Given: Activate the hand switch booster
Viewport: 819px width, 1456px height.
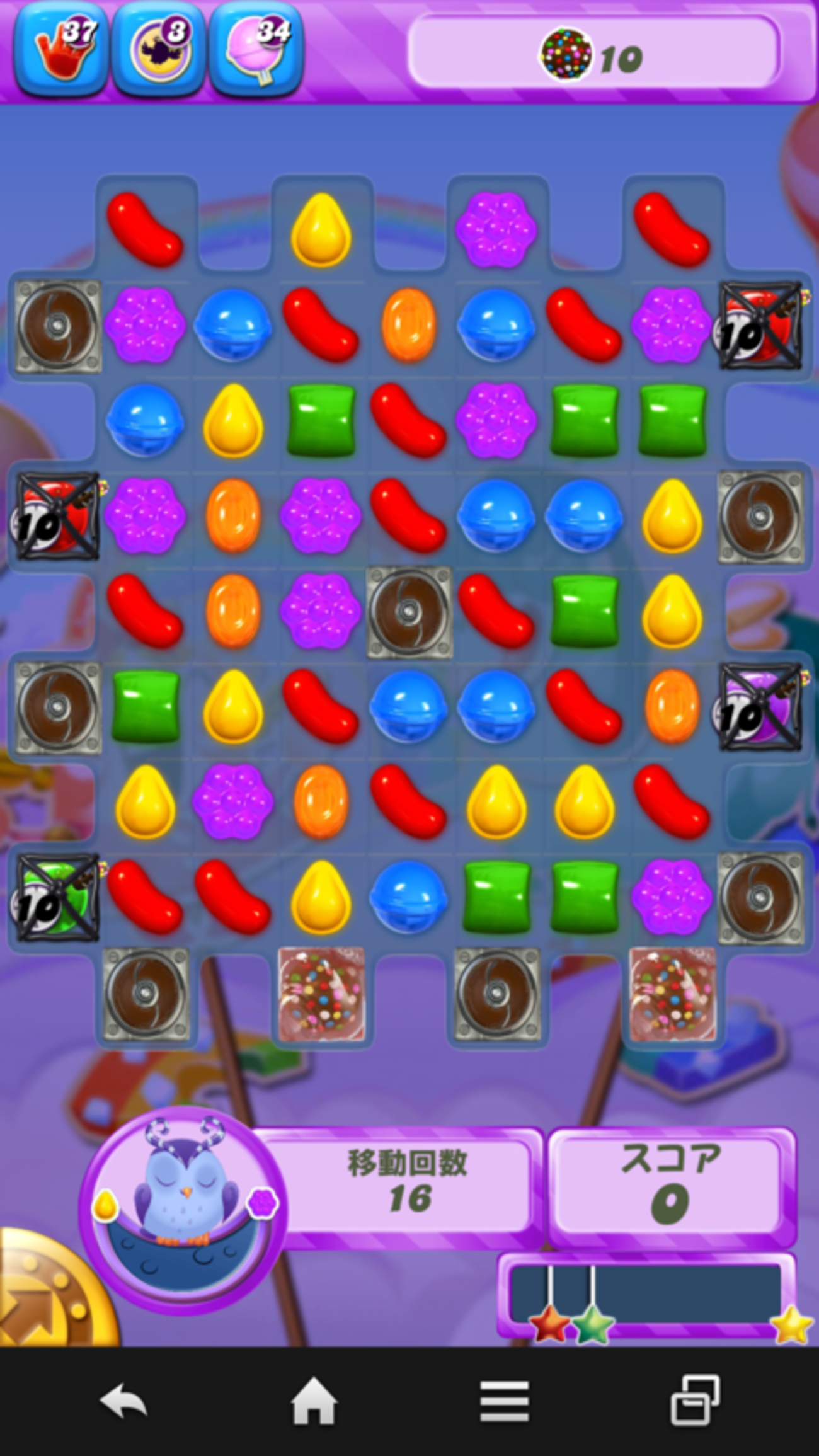Looking at the screenshot, I should point(61,48).
